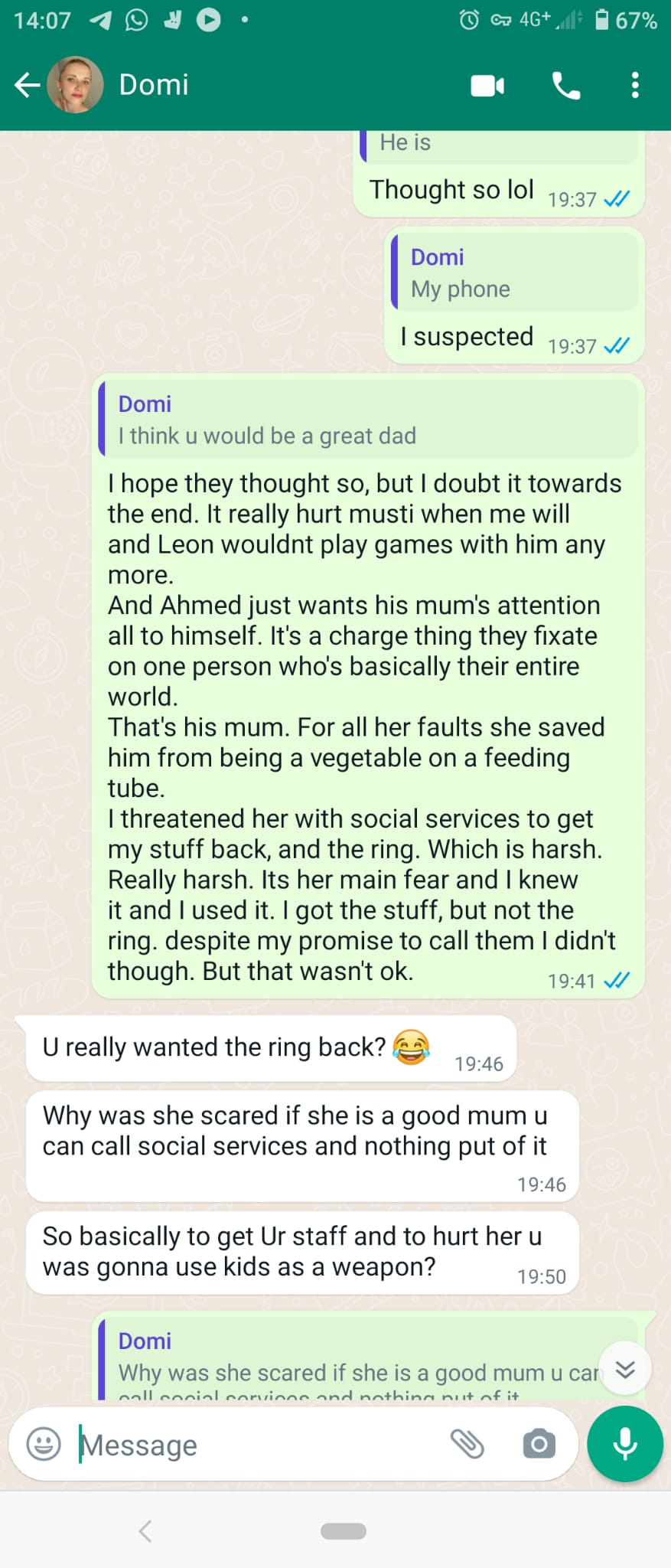
Task: Start a video call with Domi
Action: click(487, 86)
